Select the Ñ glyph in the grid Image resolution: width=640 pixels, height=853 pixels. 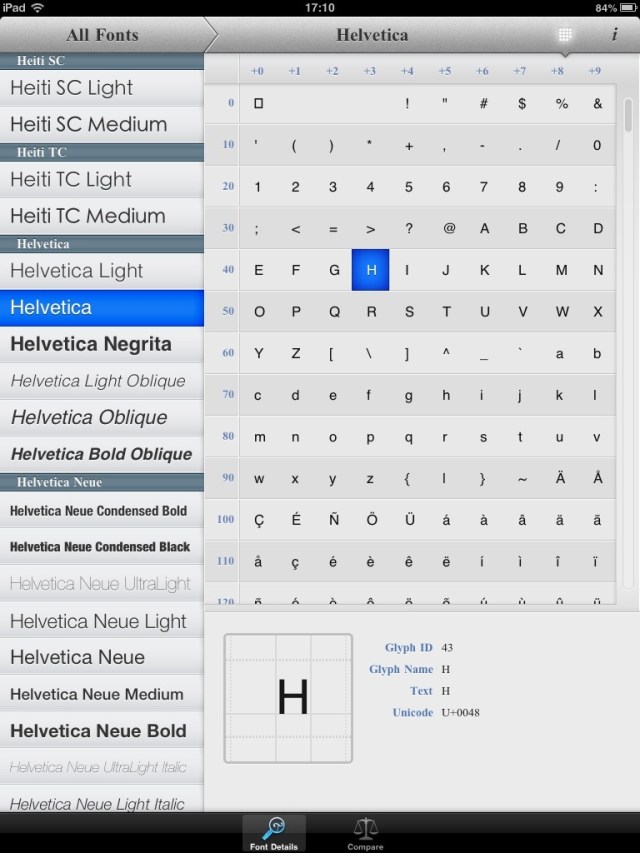tap(333, 520)
